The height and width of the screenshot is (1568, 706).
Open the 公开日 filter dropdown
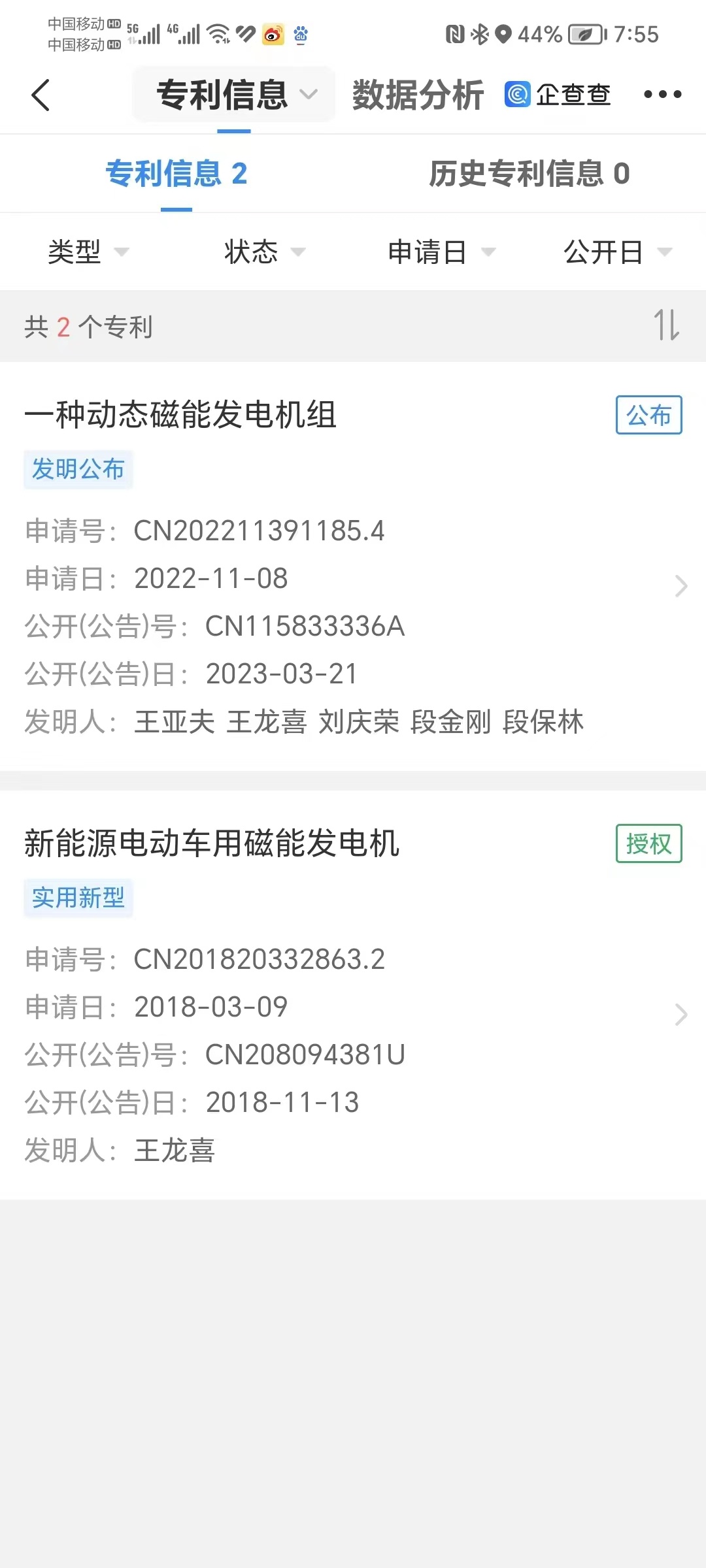tap(618, 252)
